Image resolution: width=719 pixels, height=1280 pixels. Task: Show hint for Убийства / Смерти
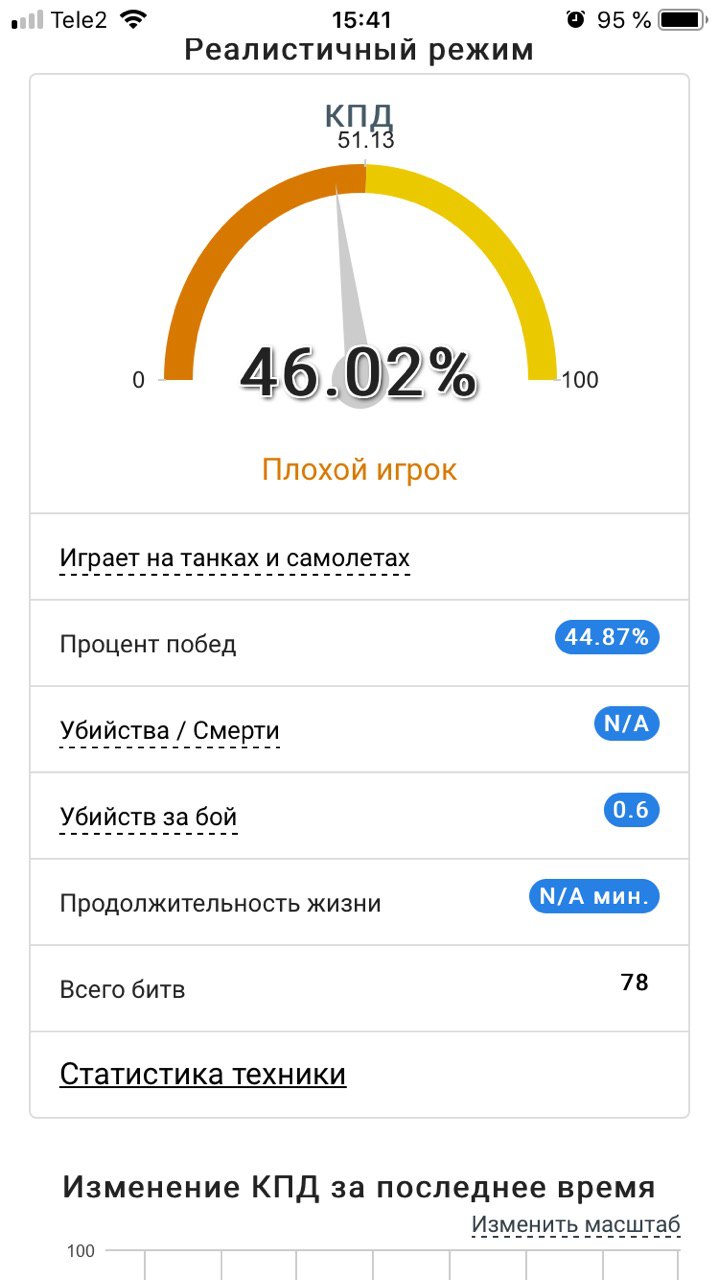[x=170, y=731]
